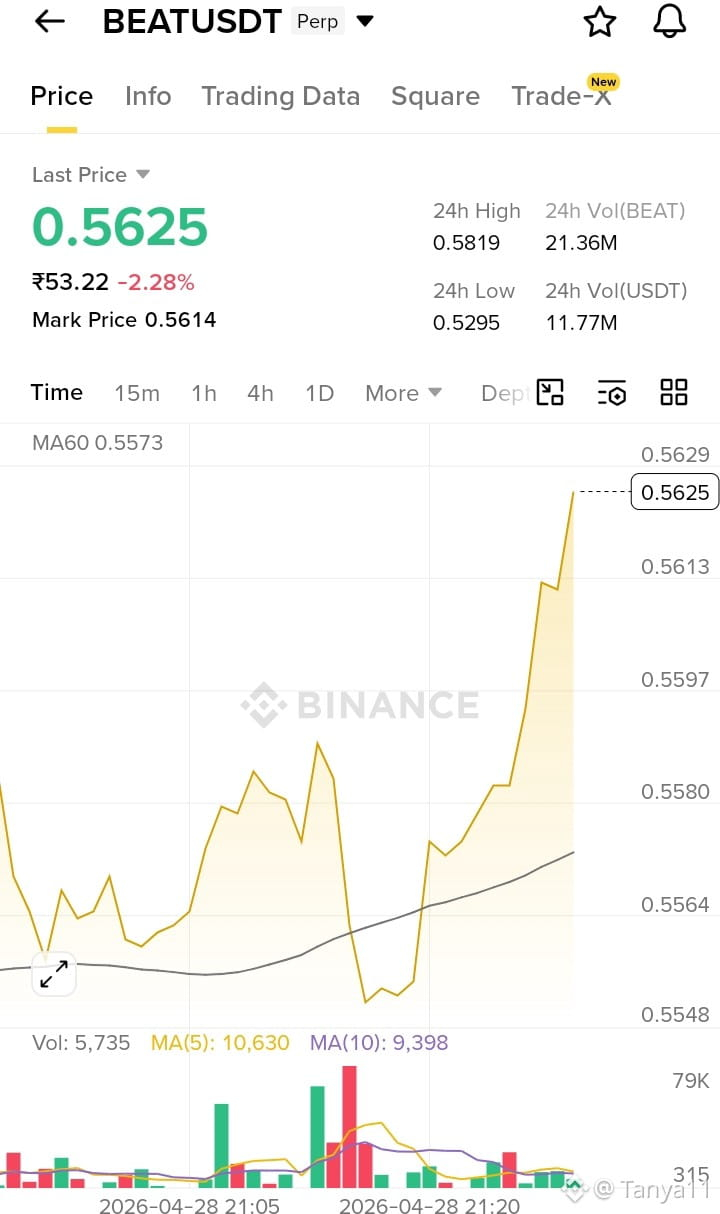Select the 1D chart interval
720x1214 pixels.
point(319,393)
